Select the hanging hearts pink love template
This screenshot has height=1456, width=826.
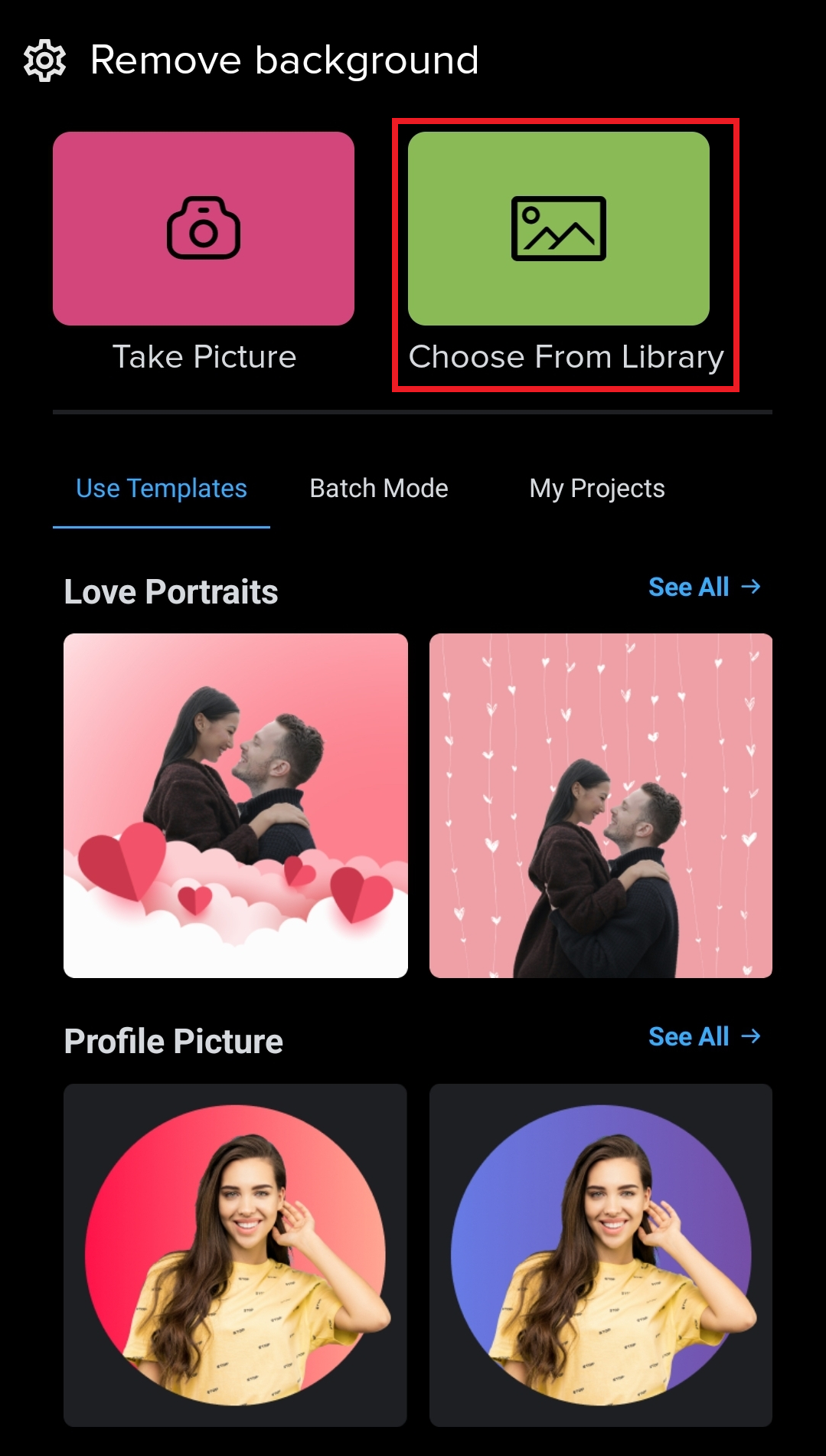[x=601, y=805]
